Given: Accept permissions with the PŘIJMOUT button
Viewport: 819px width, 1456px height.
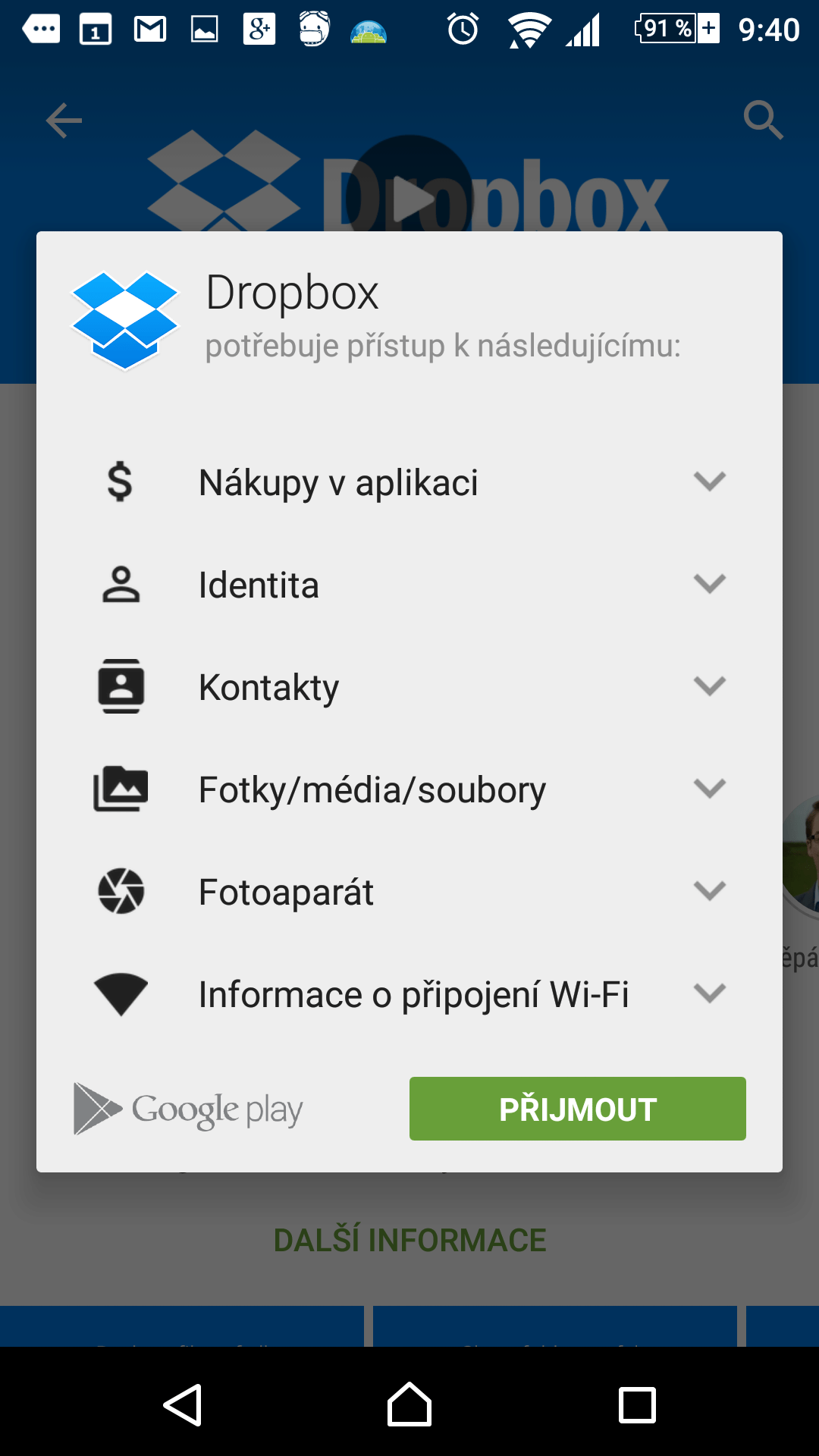Looking at the screenshot, I should click(x=577, y=1109).
